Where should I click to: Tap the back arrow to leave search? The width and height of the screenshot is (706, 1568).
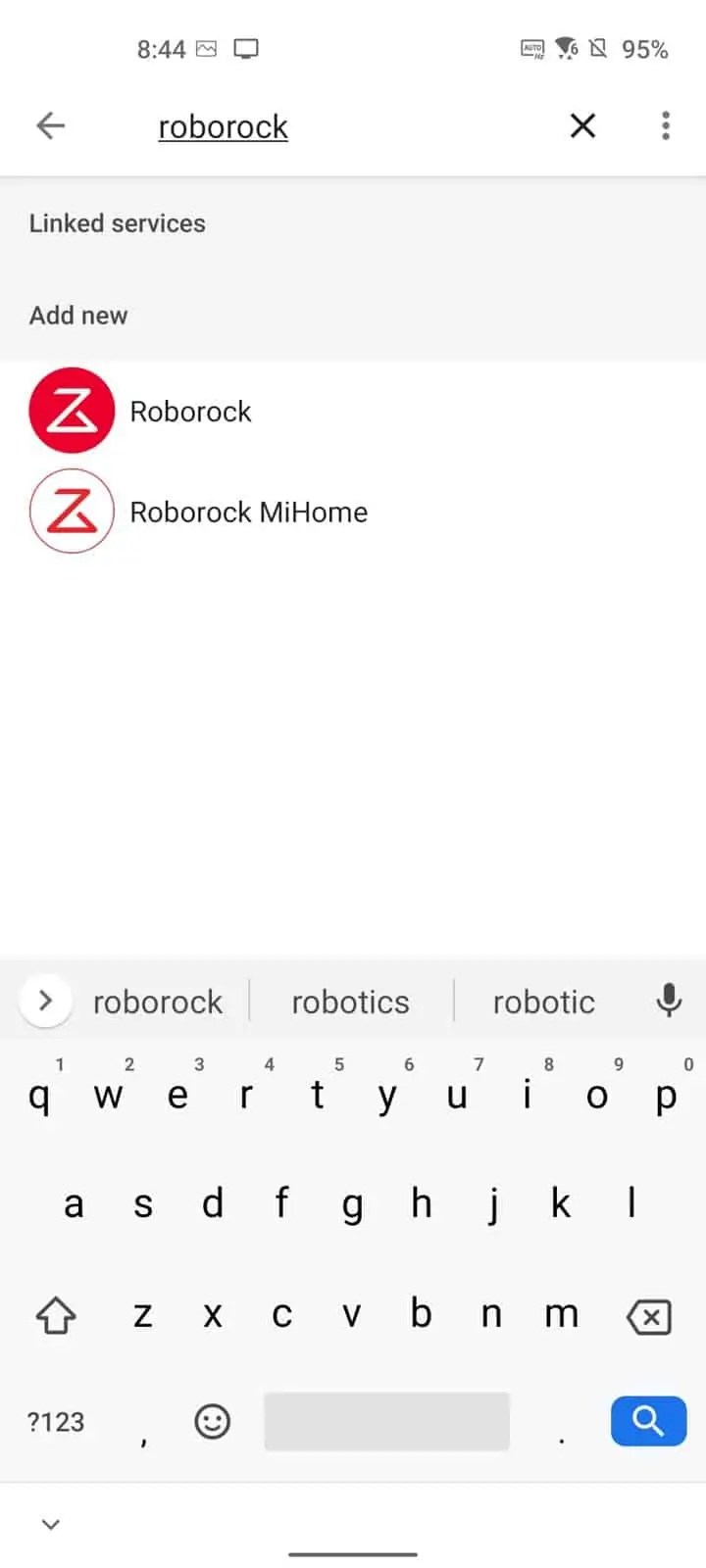coord(50,125)
